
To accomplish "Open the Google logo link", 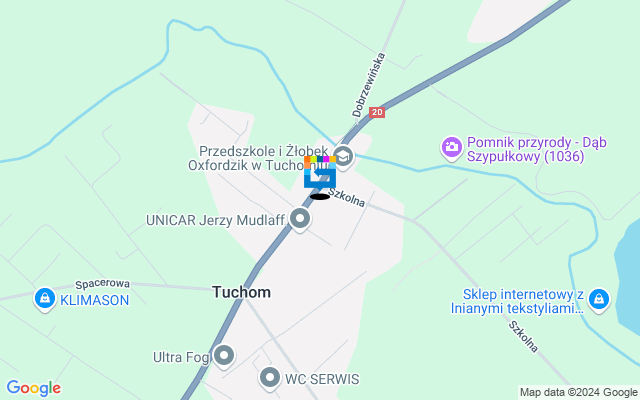I will point(33,388).
